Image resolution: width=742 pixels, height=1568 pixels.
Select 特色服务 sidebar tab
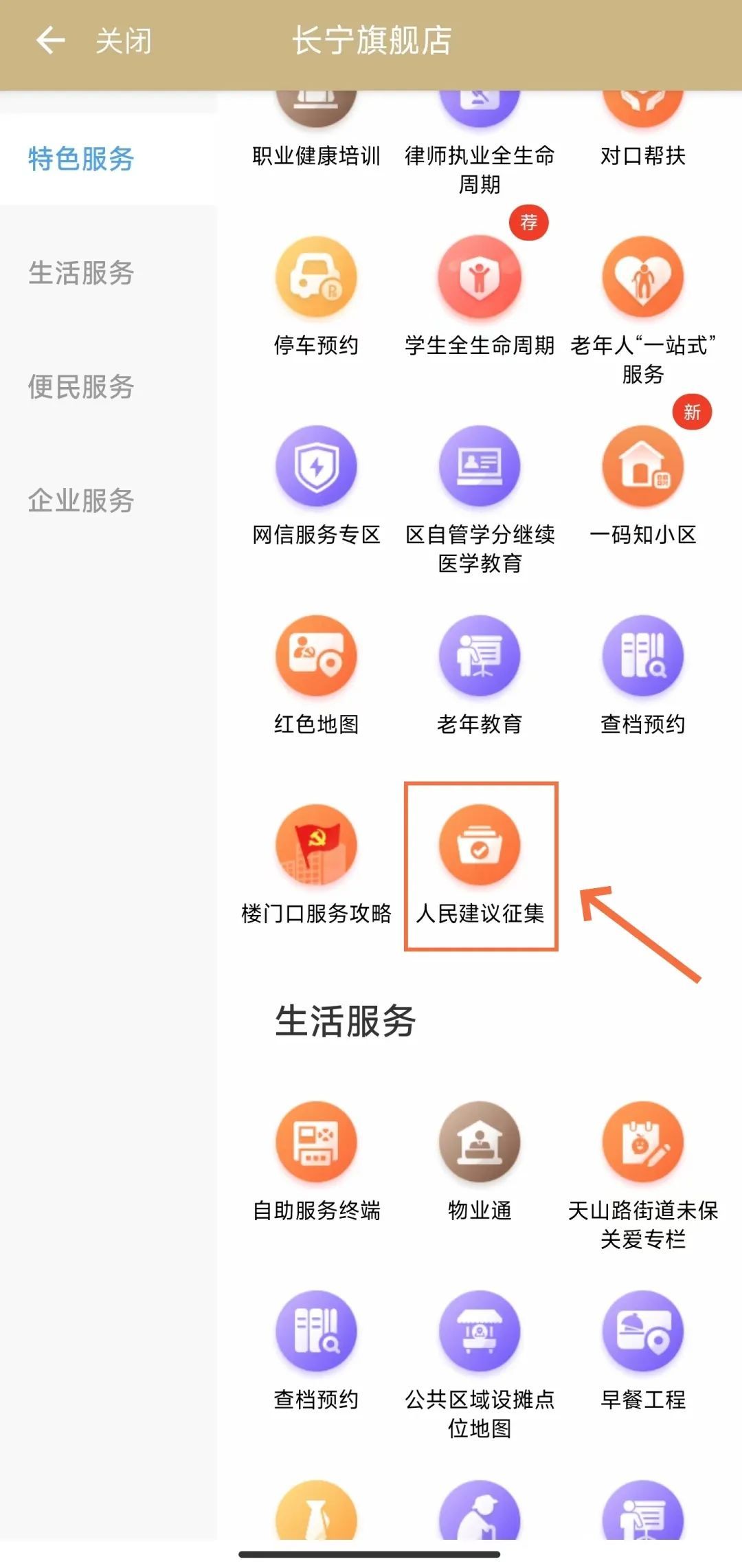pyautogui.click(x=81, y=159)
